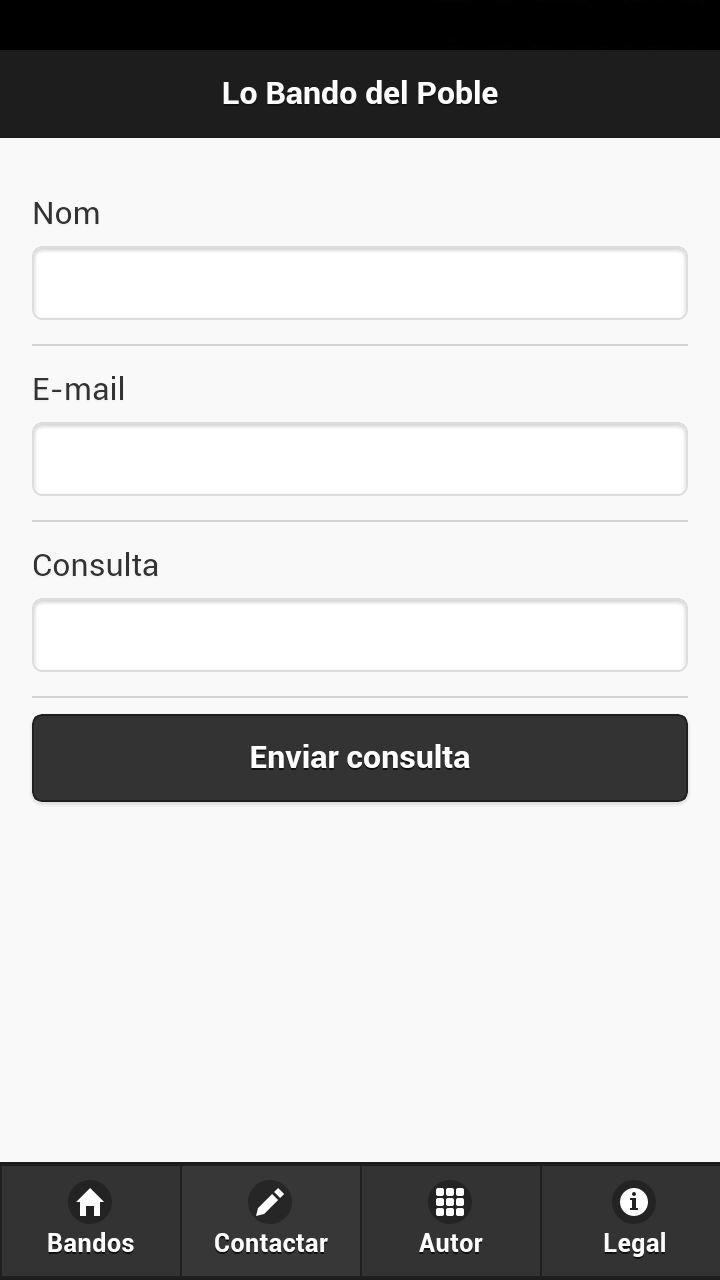Tap the pencil icon above Contactar
The height and width of the screenshot is (1280, 720).
point(270,1203)
